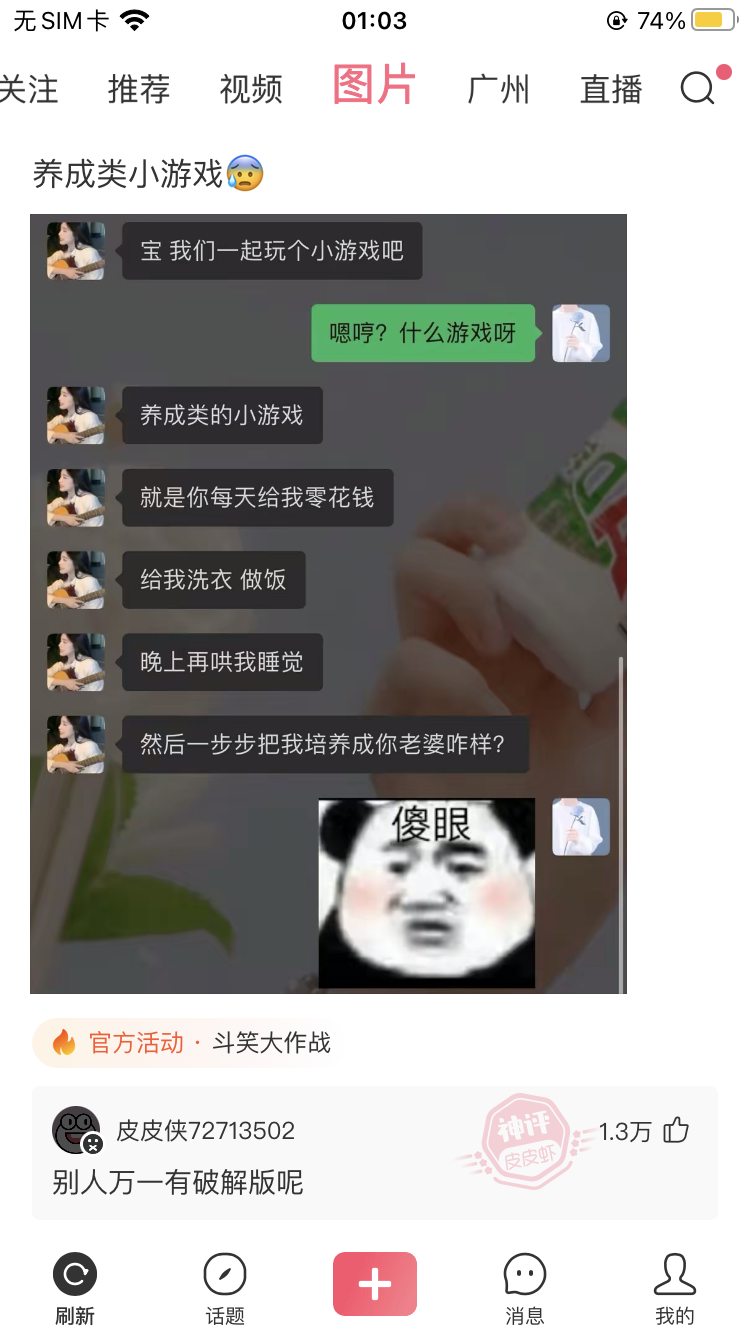Open the 直播 tab
Viewport: 750px width, 1334px height.
click(x=610, y=89)
